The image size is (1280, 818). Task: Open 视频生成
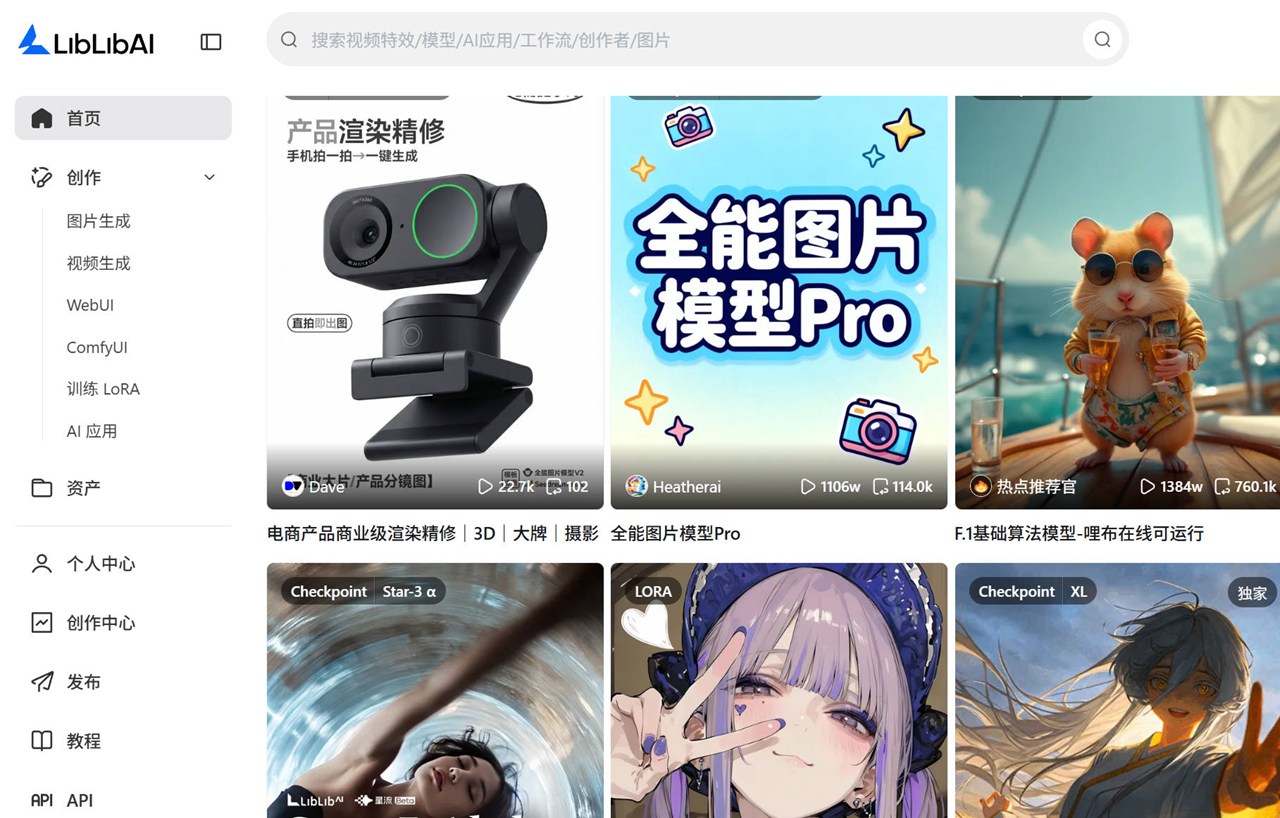[x=99, y=263]
